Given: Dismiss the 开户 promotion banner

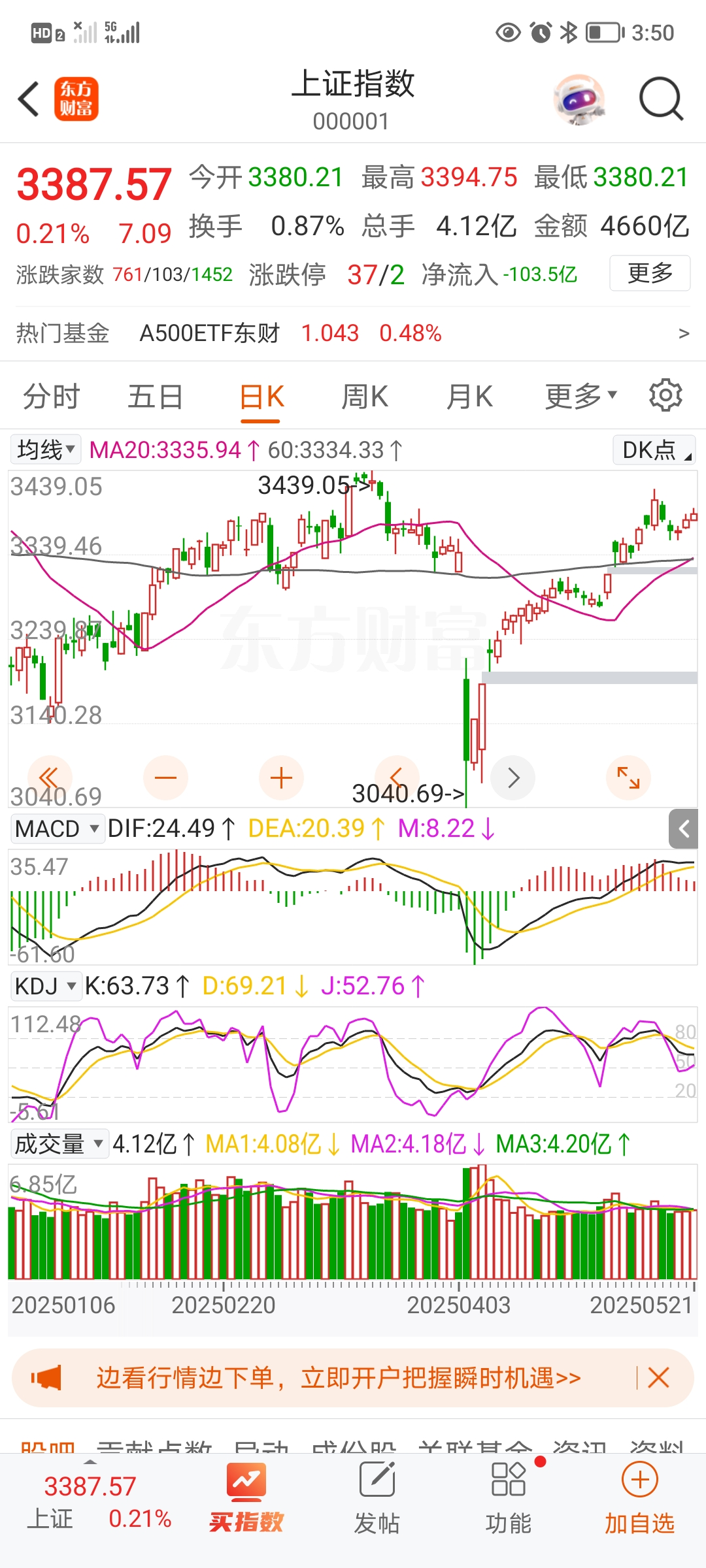Looking at the screenshot, I should coord(658,1378).
